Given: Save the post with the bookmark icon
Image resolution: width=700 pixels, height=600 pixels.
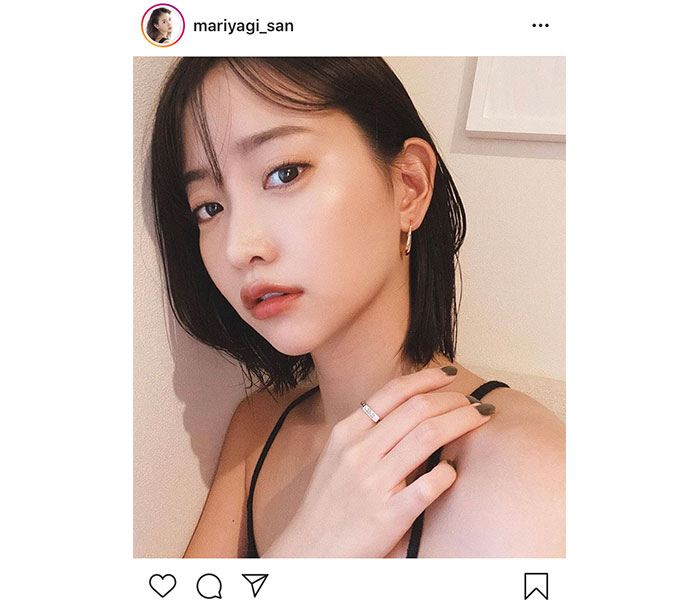Looking at the screenshot, I should pos(536,585).
